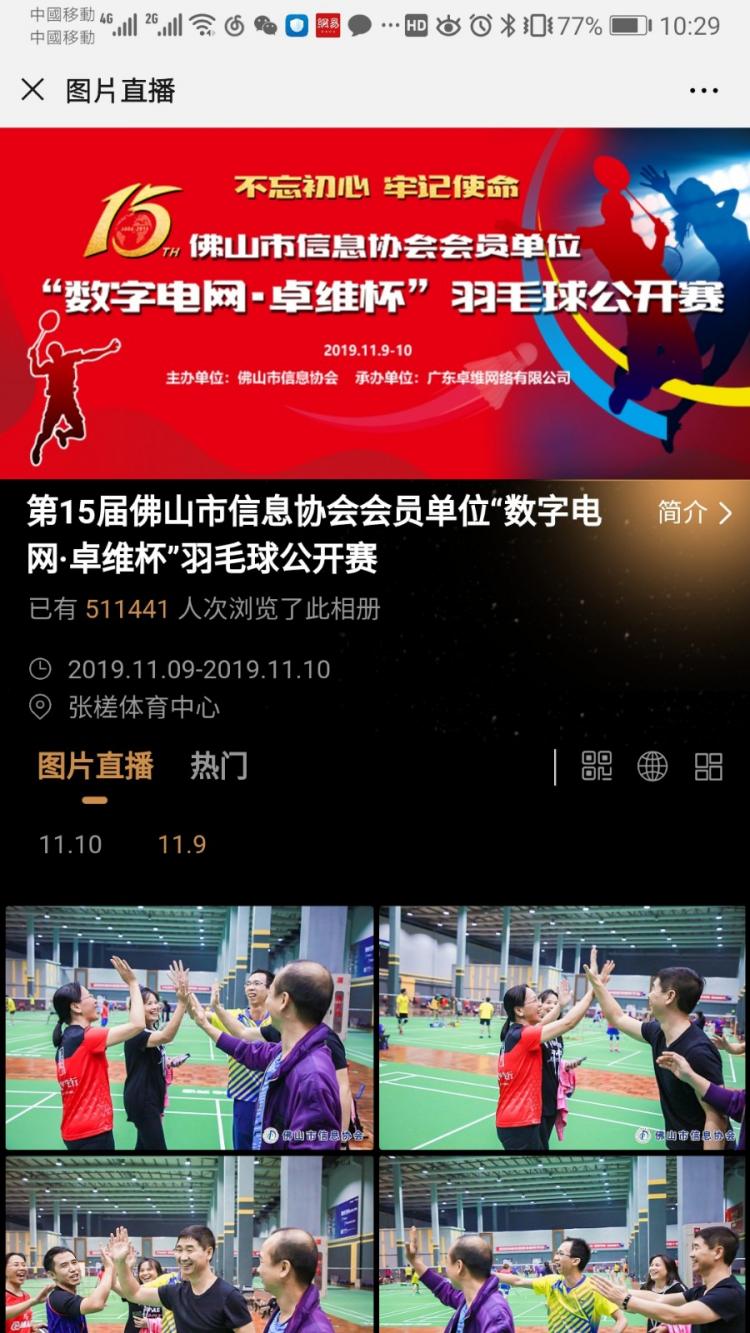Switch to the 图片直播 tab
The width and height of the screenshot is (750, 1333).
95,766
